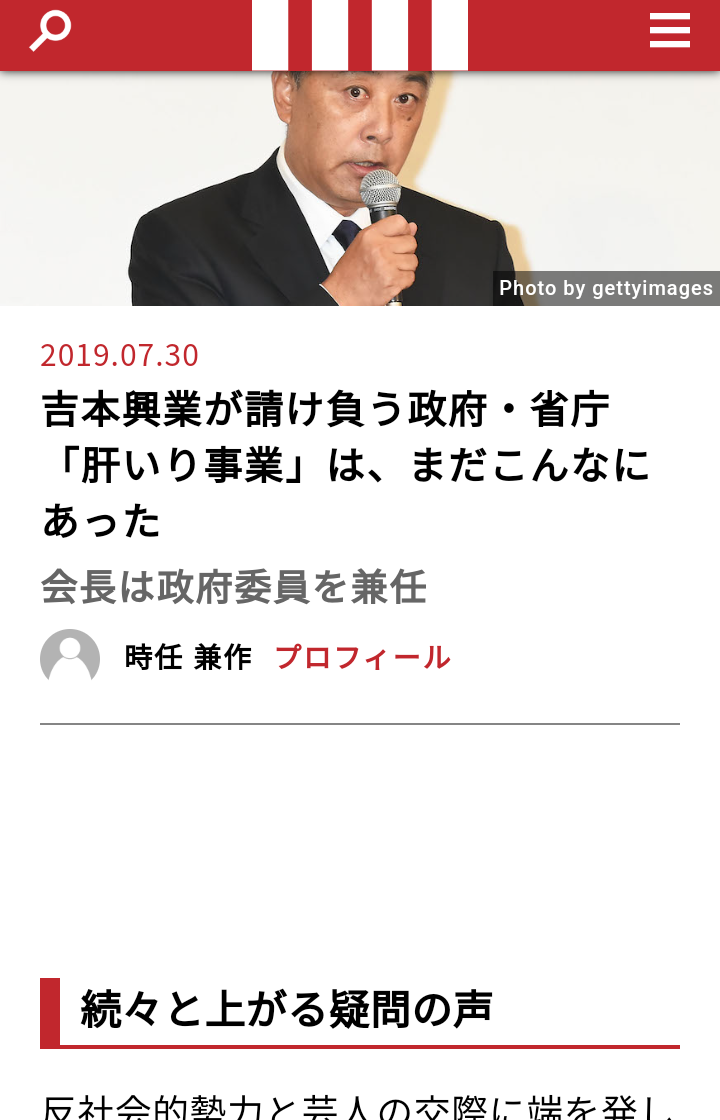Tap the site logo to go home
Screen dimensions: 720x1120
[360, 35]
